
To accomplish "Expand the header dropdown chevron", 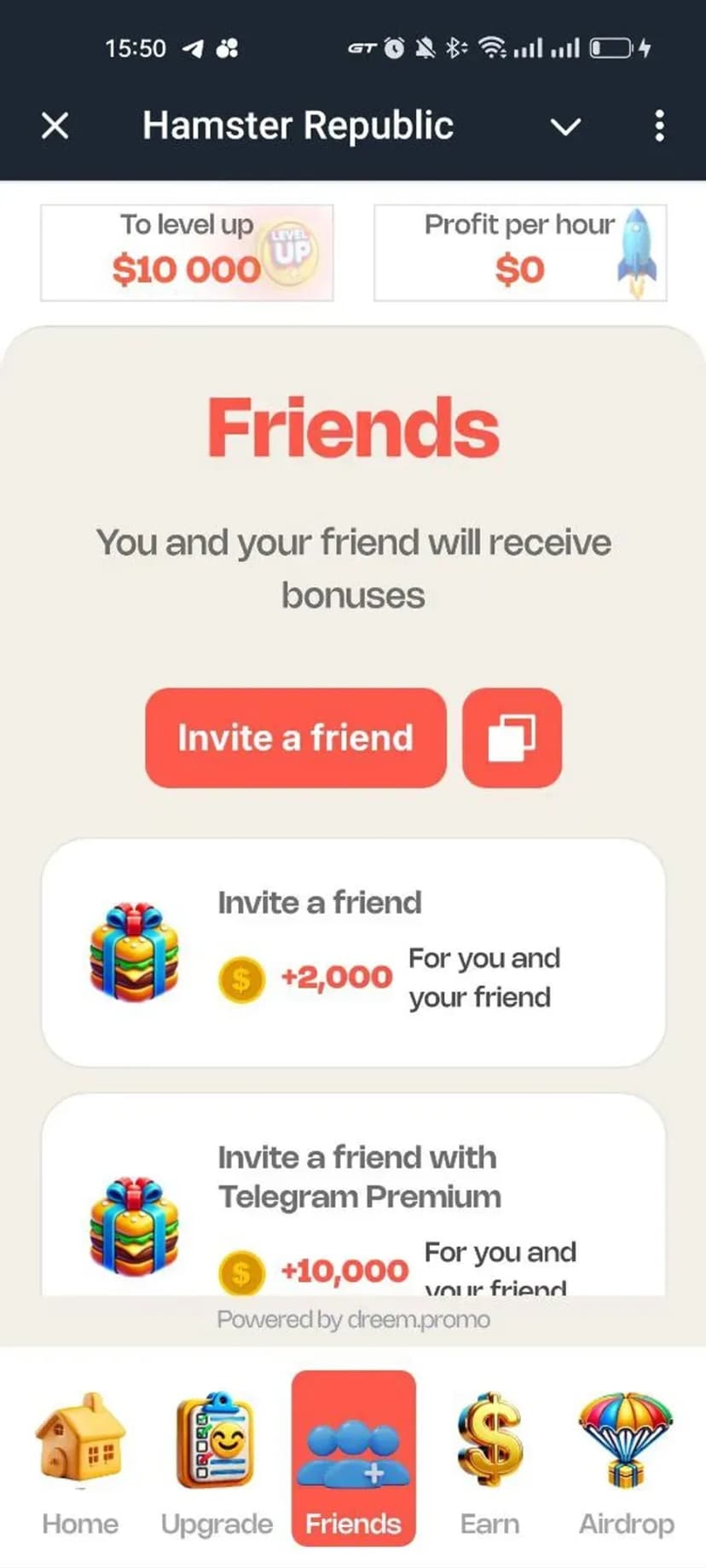I will [565, 127].
